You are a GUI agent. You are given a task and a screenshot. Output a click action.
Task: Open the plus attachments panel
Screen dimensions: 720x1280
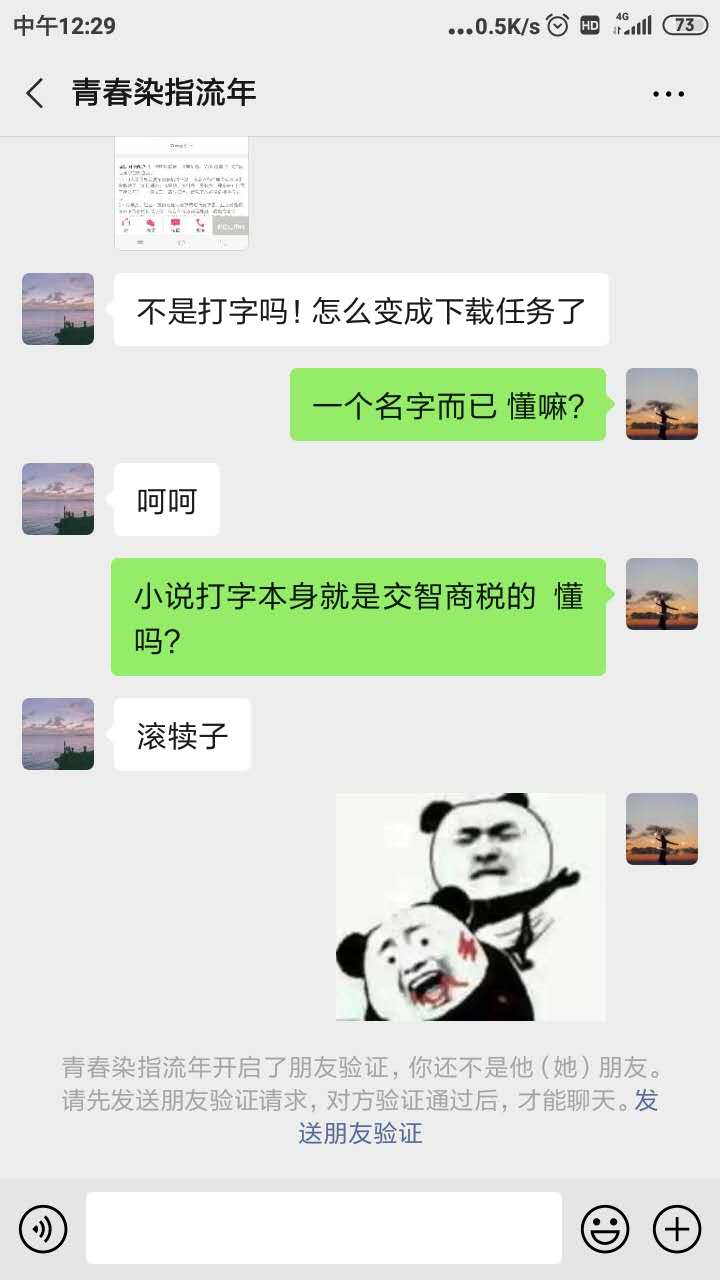pyautogui.click(x=677, y=1228)
